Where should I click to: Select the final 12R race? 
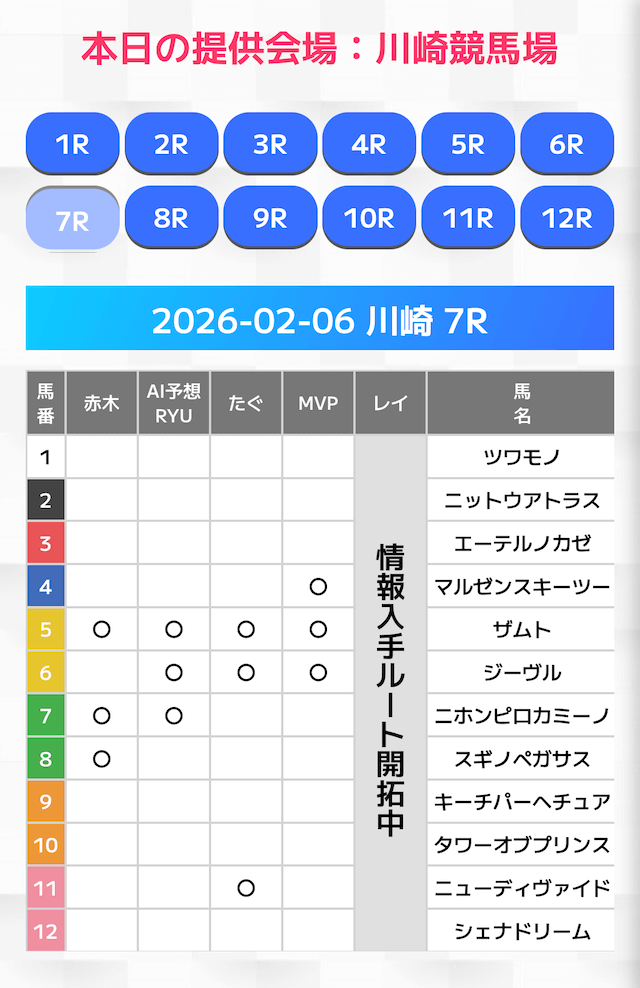[567, 217]
